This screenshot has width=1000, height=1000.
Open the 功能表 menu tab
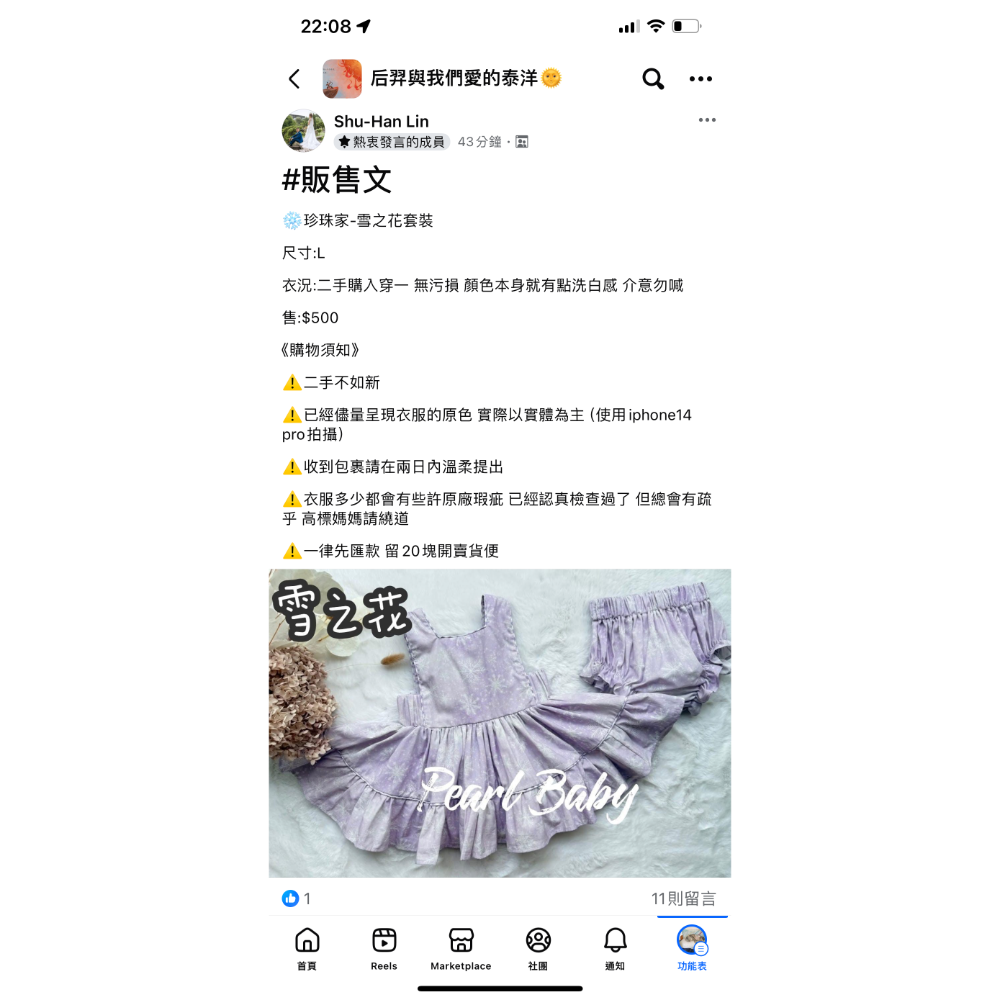click(x=692, y=949)
